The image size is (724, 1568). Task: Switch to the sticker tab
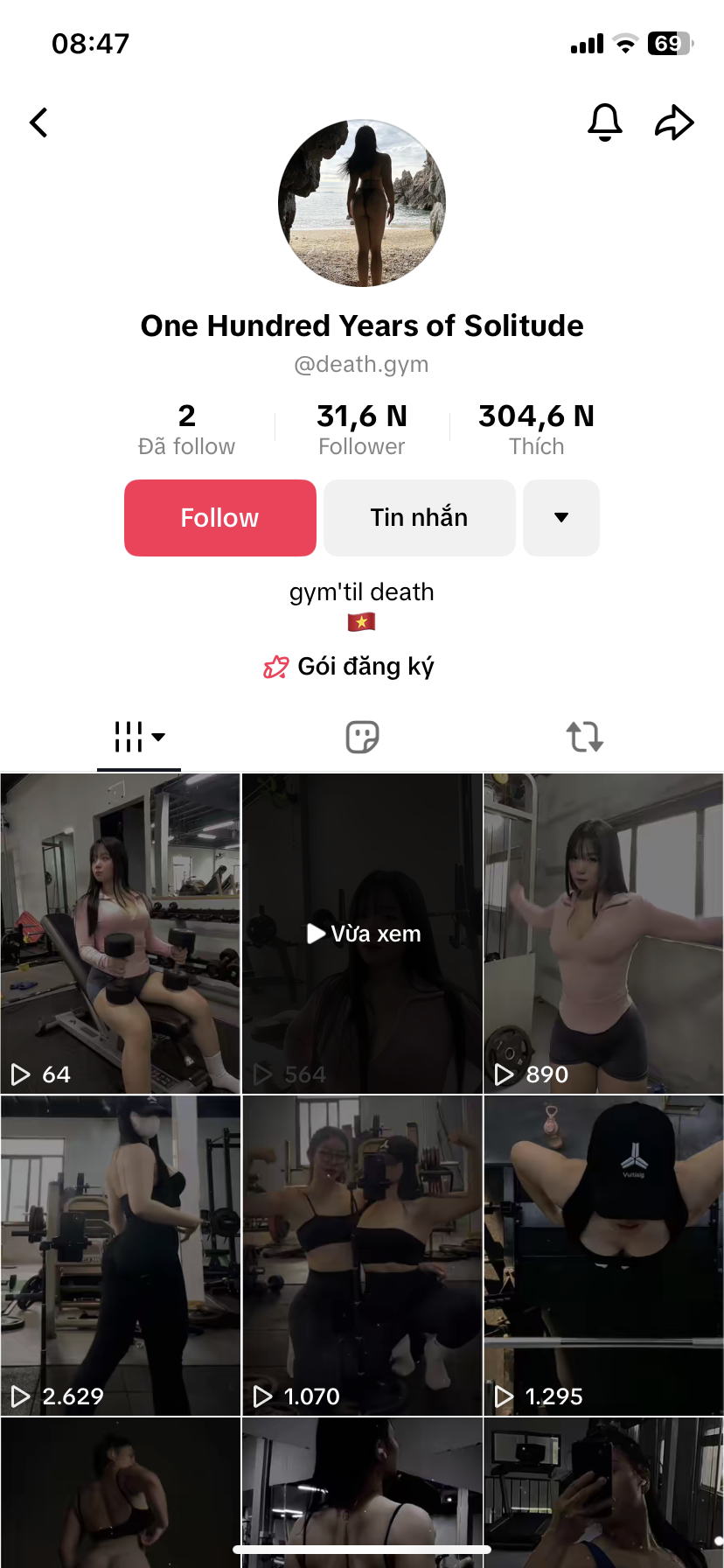[x=362, y=737]
